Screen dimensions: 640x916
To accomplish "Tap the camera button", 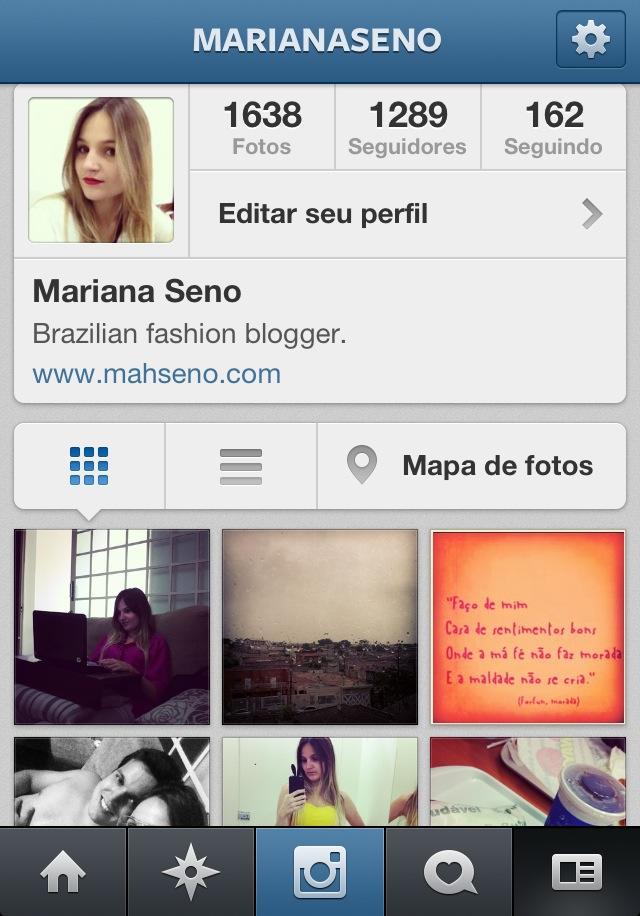I will tap(320, 873).
